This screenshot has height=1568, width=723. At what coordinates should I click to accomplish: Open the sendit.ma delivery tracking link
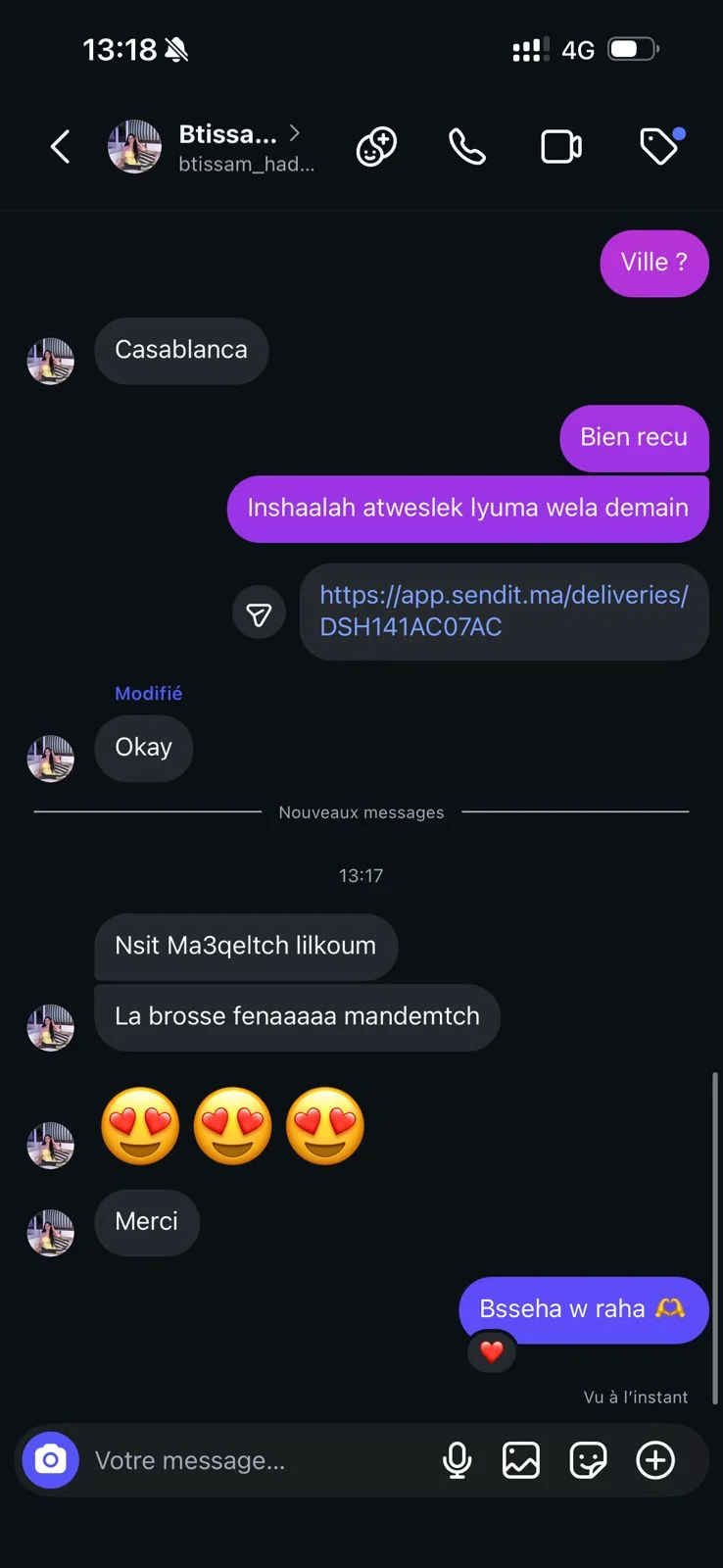tap(504, 611)
